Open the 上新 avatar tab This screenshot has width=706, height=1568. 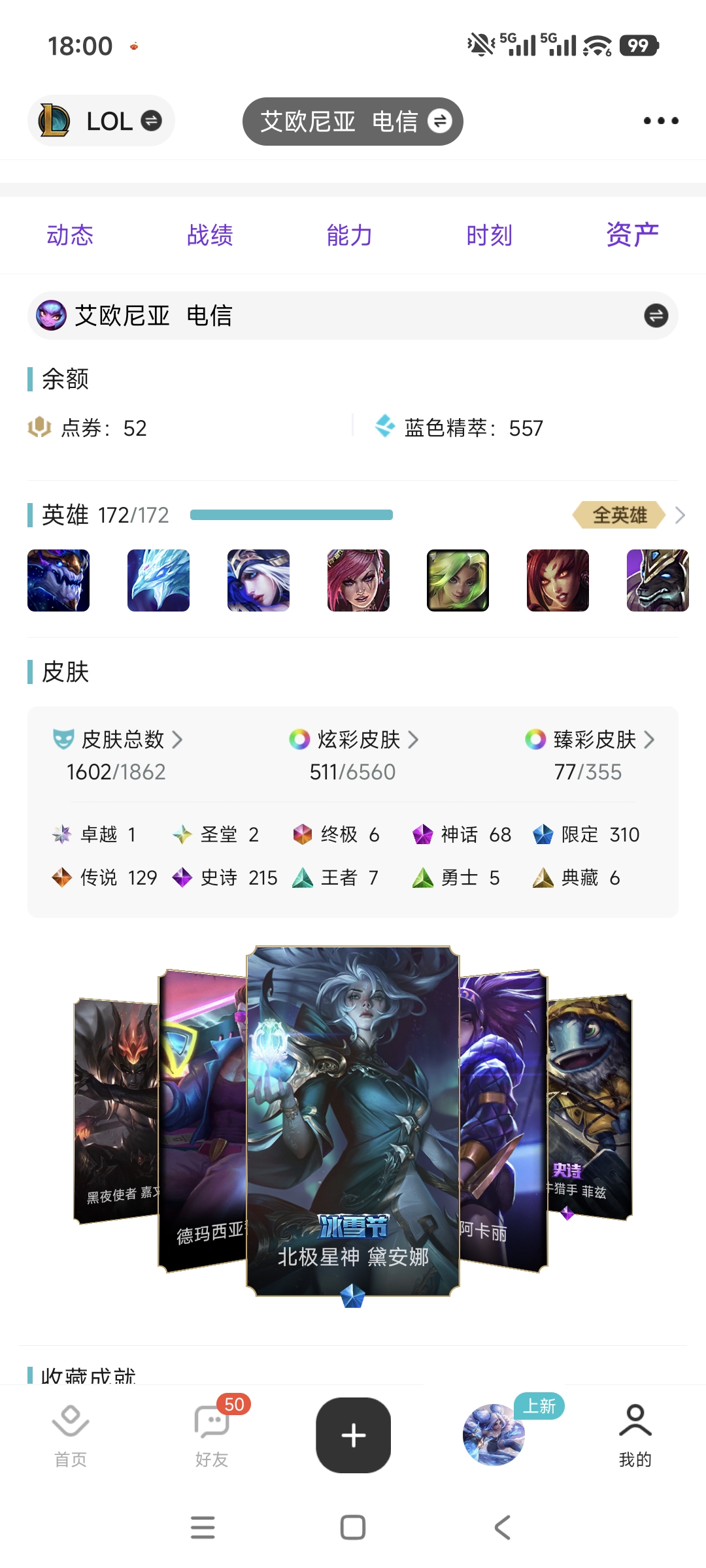[x=494, y=1435]
